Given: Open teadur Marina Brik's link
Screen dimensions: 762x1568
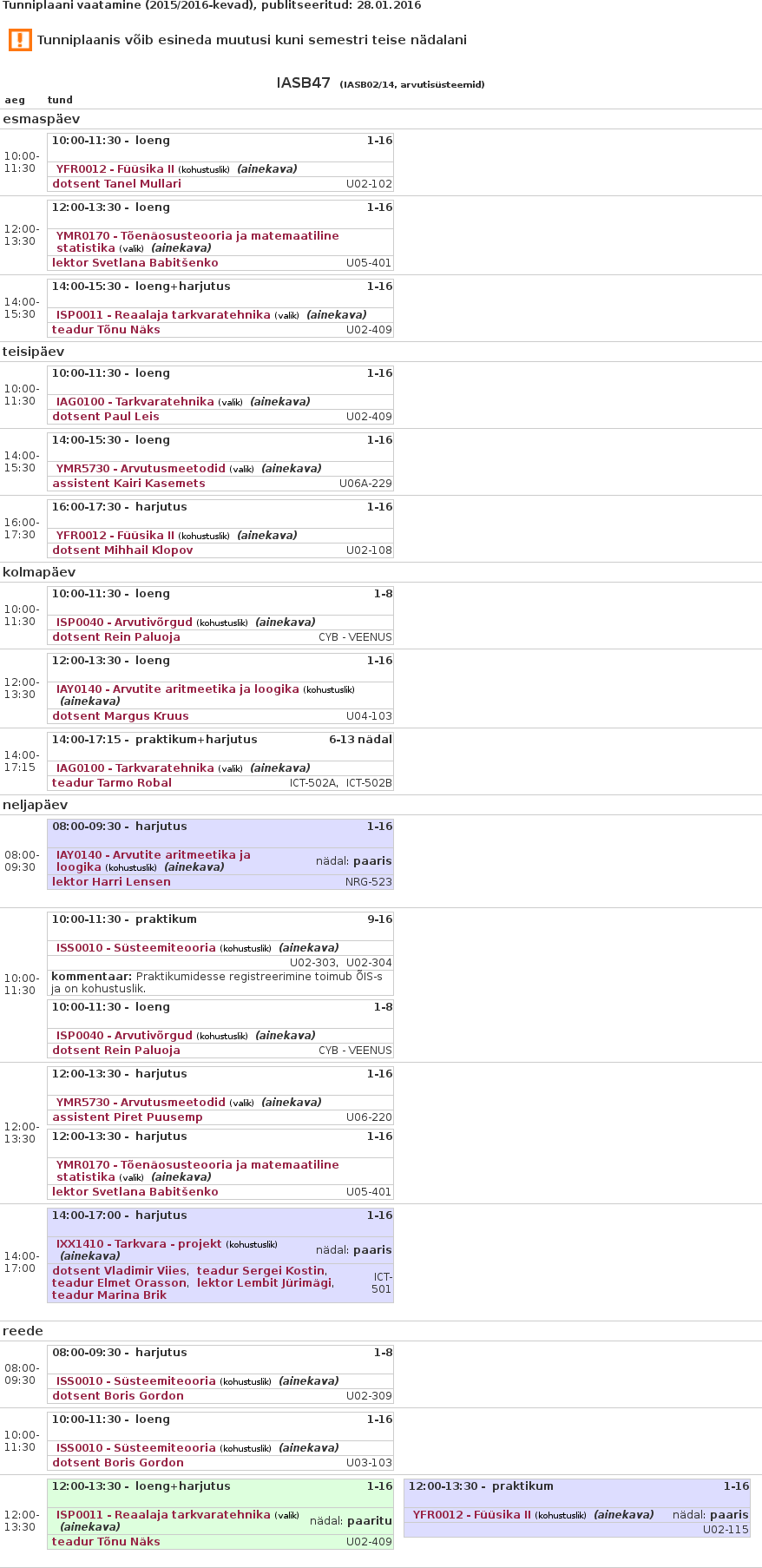Looking at the screenshot, I should pos(108,1295).
